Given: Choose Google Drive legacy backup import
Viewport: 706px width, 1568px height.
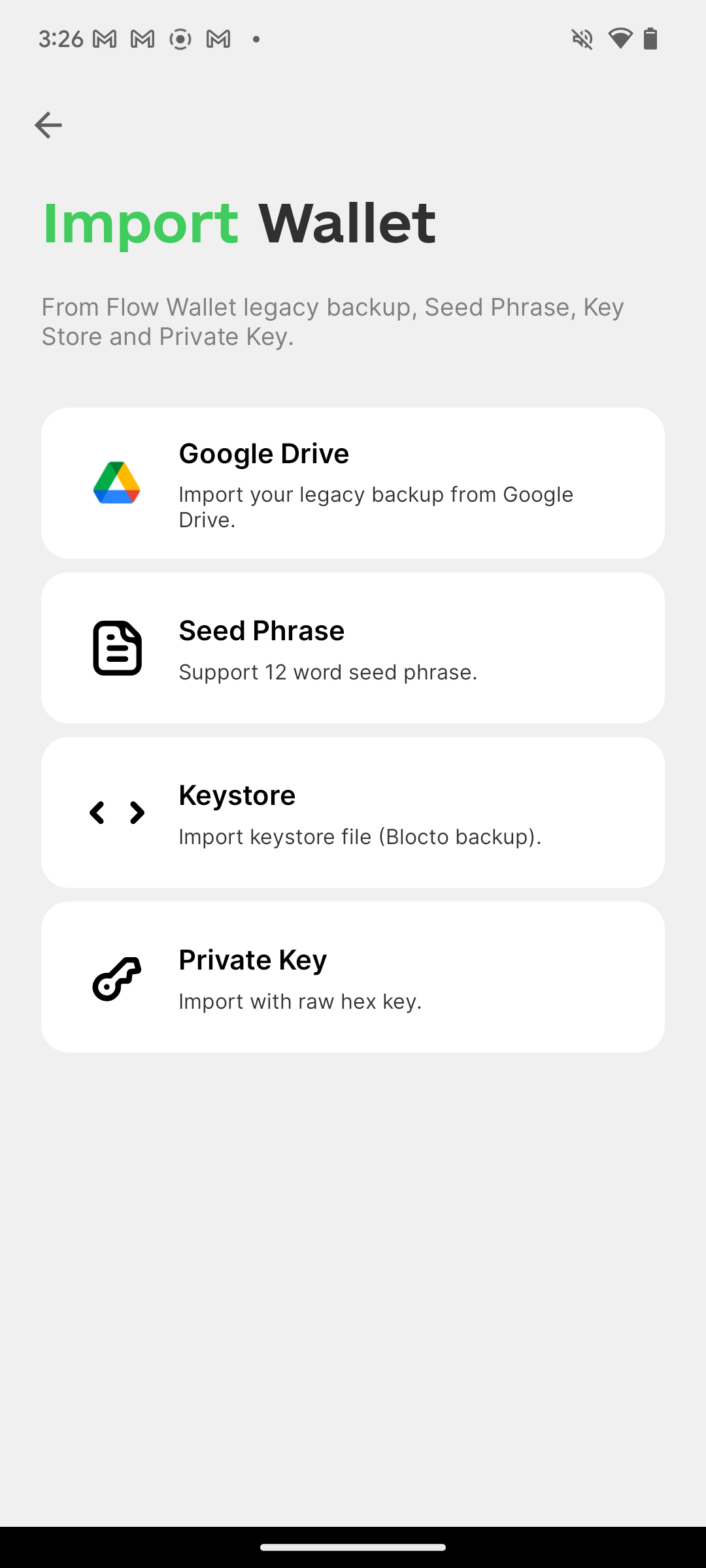Looking at the screenshot, I should tap(353, 483).
